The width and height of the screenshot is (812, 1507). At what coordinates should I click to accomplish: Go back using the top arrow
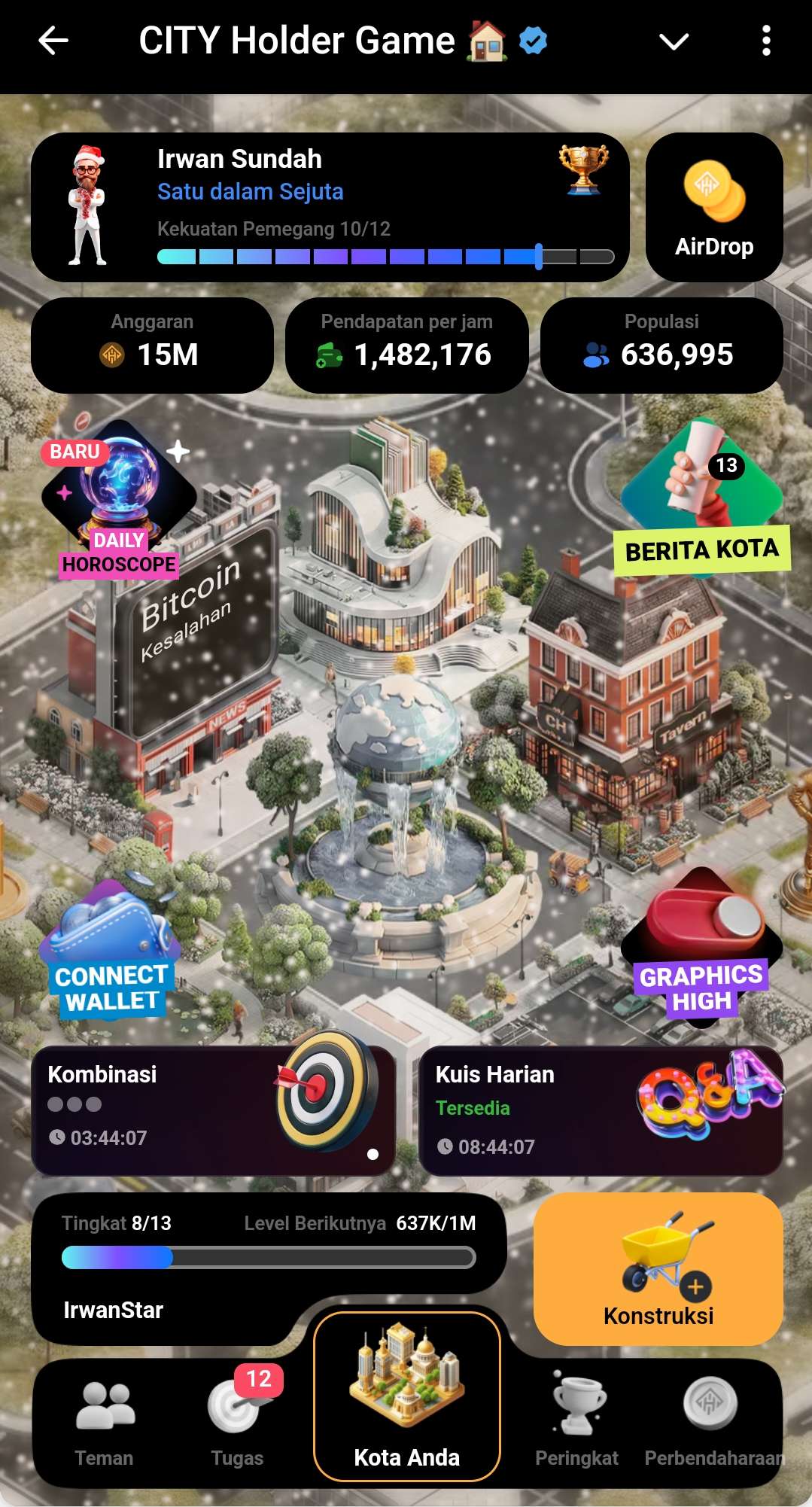pyautogui.click(x=53, y=41)
